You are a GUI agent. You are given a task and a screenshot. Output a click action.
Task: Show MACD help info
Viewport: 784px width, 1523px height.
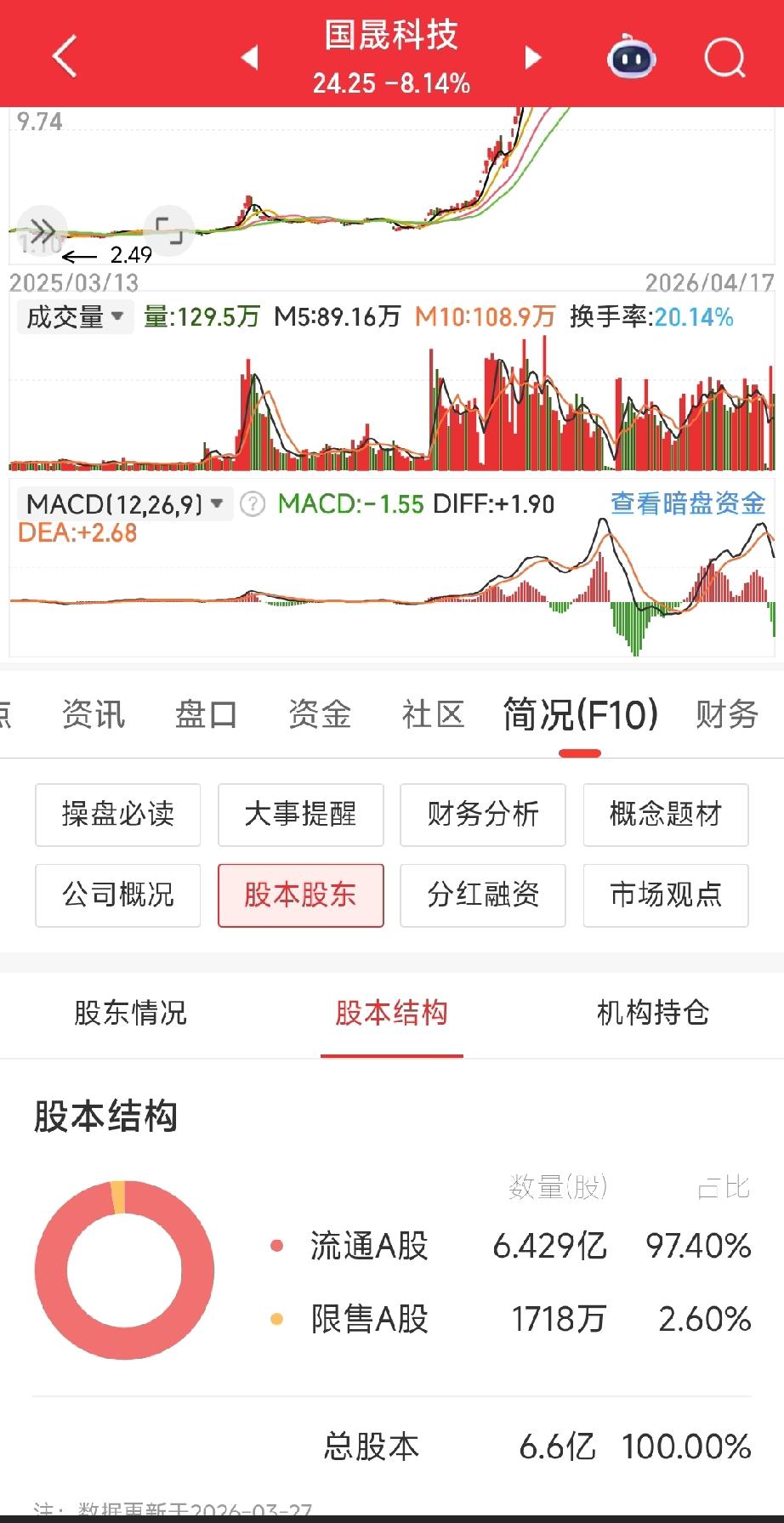click(x=252, y=504)
